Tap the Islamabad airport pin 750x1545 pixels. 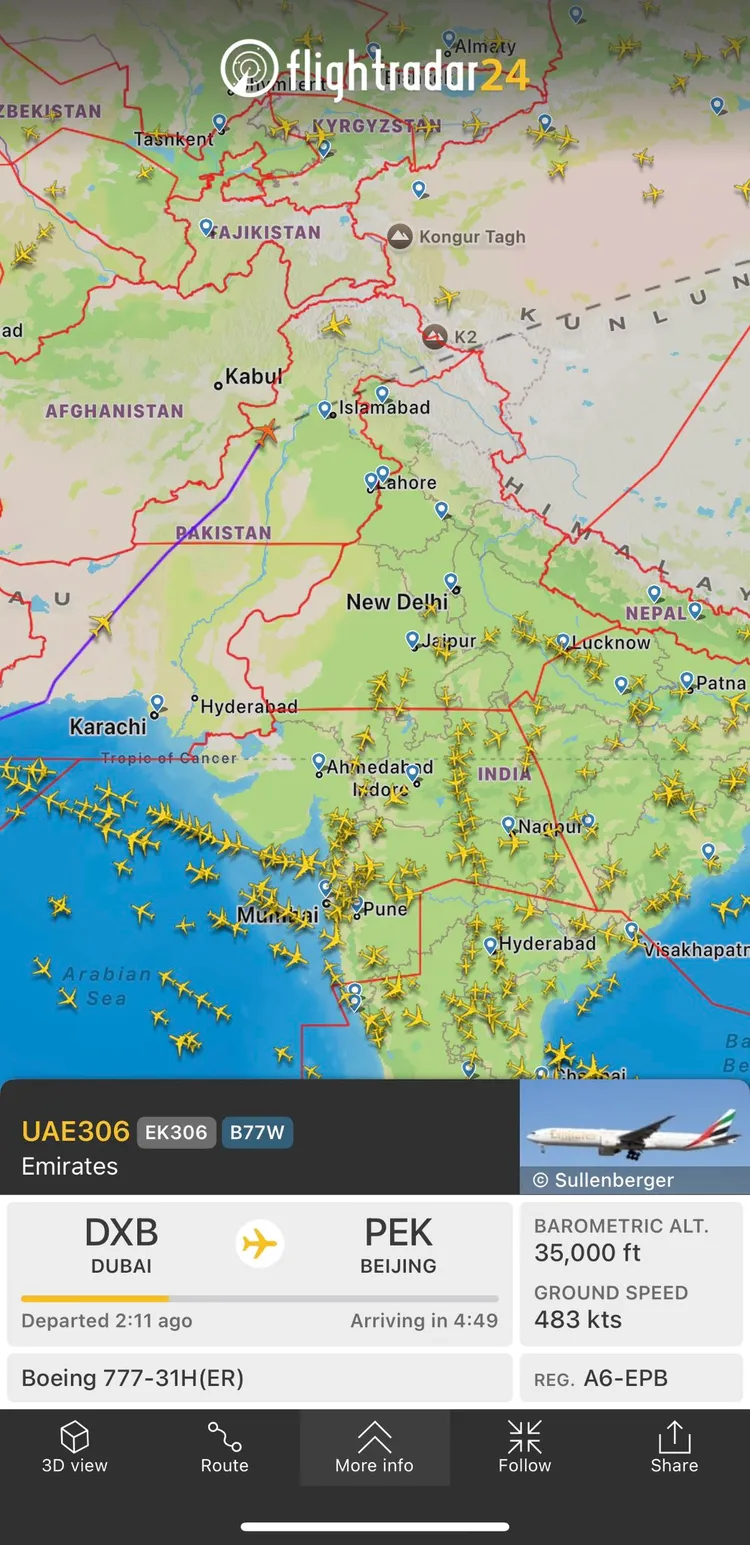point(325,408)
